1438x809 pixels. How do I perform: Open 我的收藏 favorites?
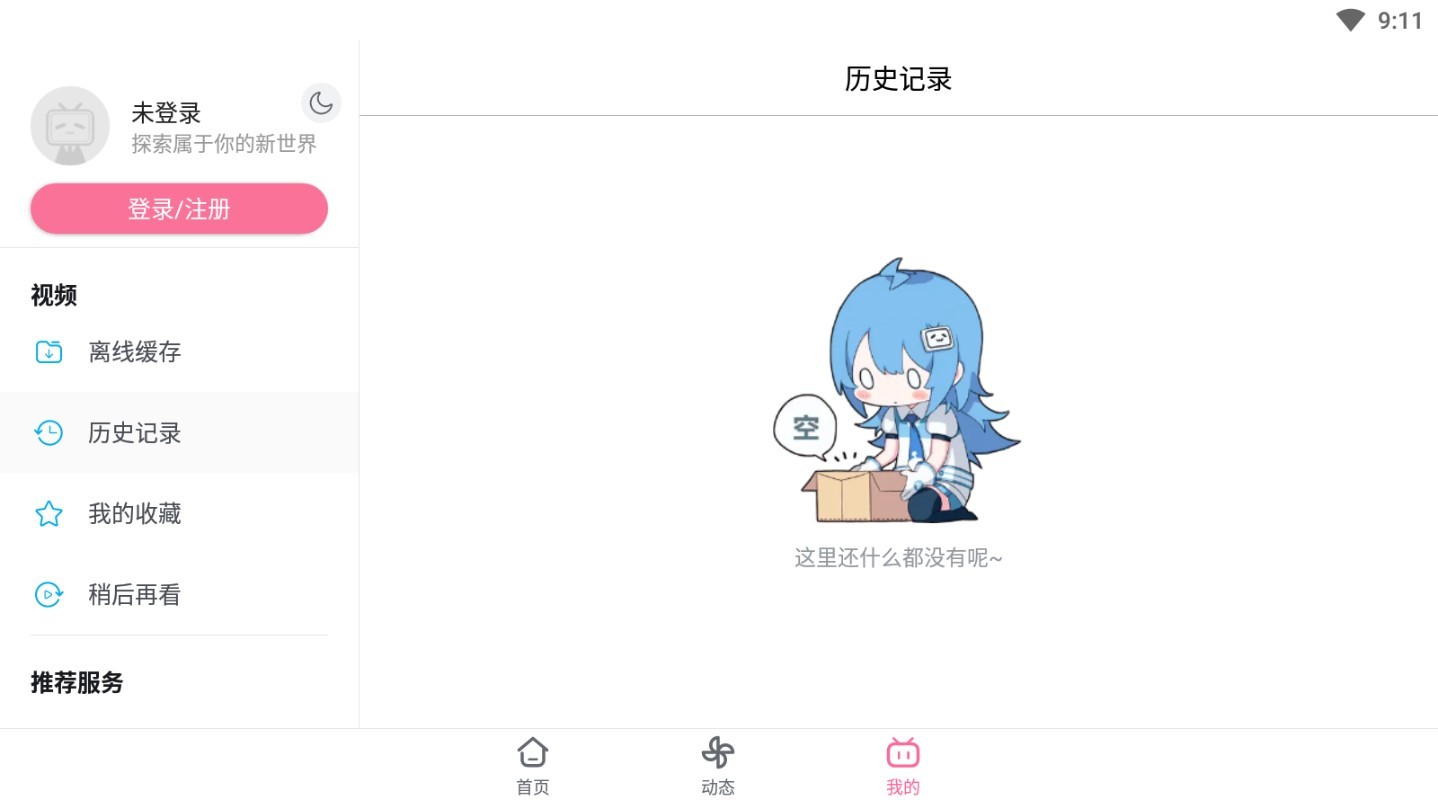[135, 514]
